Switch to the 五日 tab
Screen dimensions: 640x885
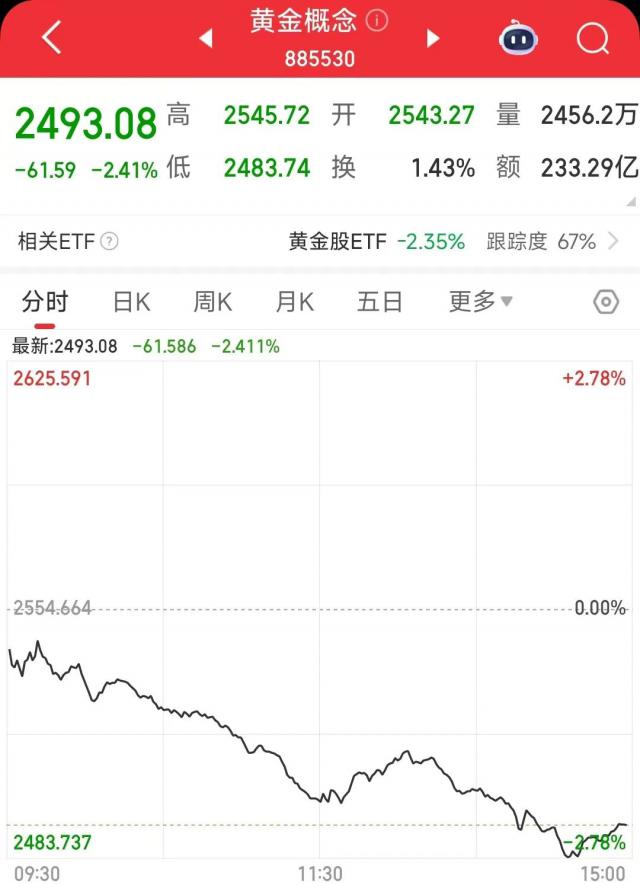click(380, 301)
